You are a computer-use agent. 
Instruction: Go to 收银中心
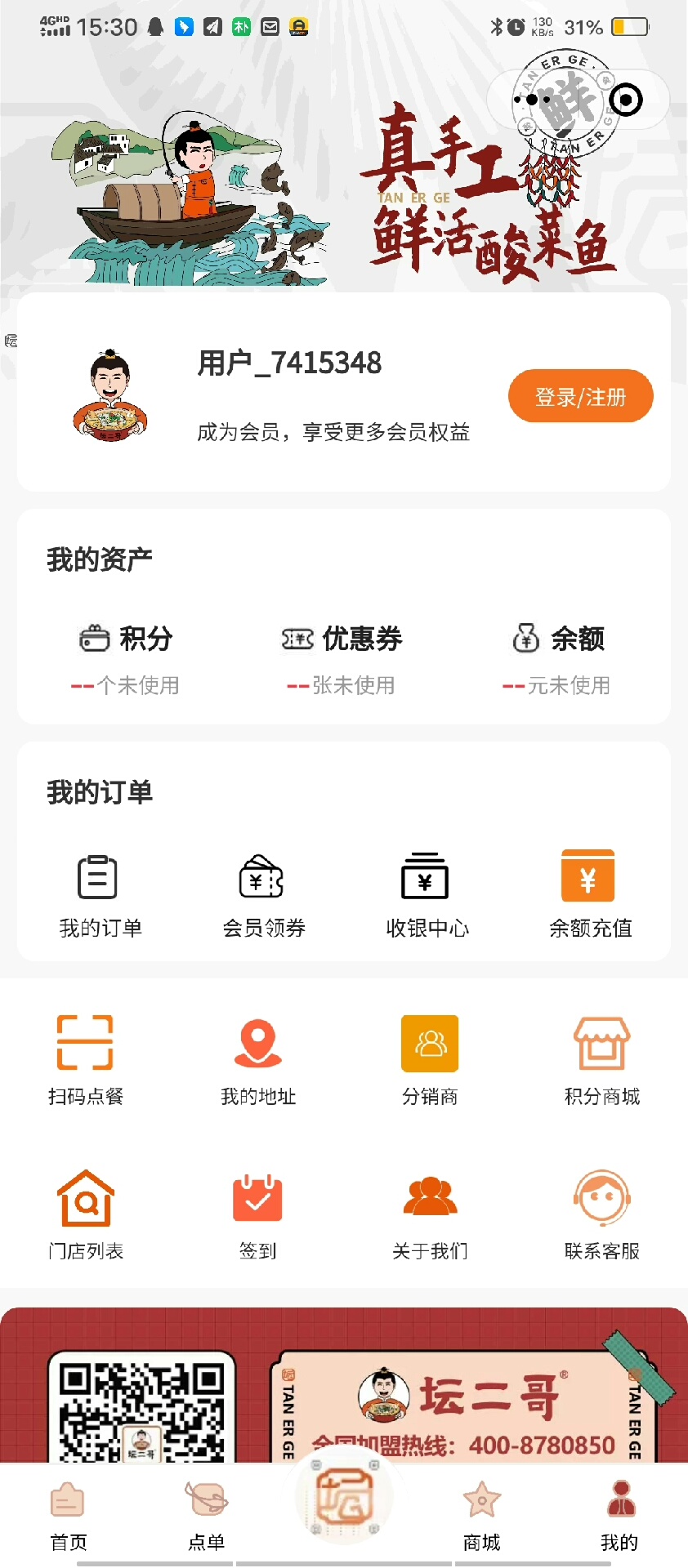pyautogui.click(x=427, y=894)
